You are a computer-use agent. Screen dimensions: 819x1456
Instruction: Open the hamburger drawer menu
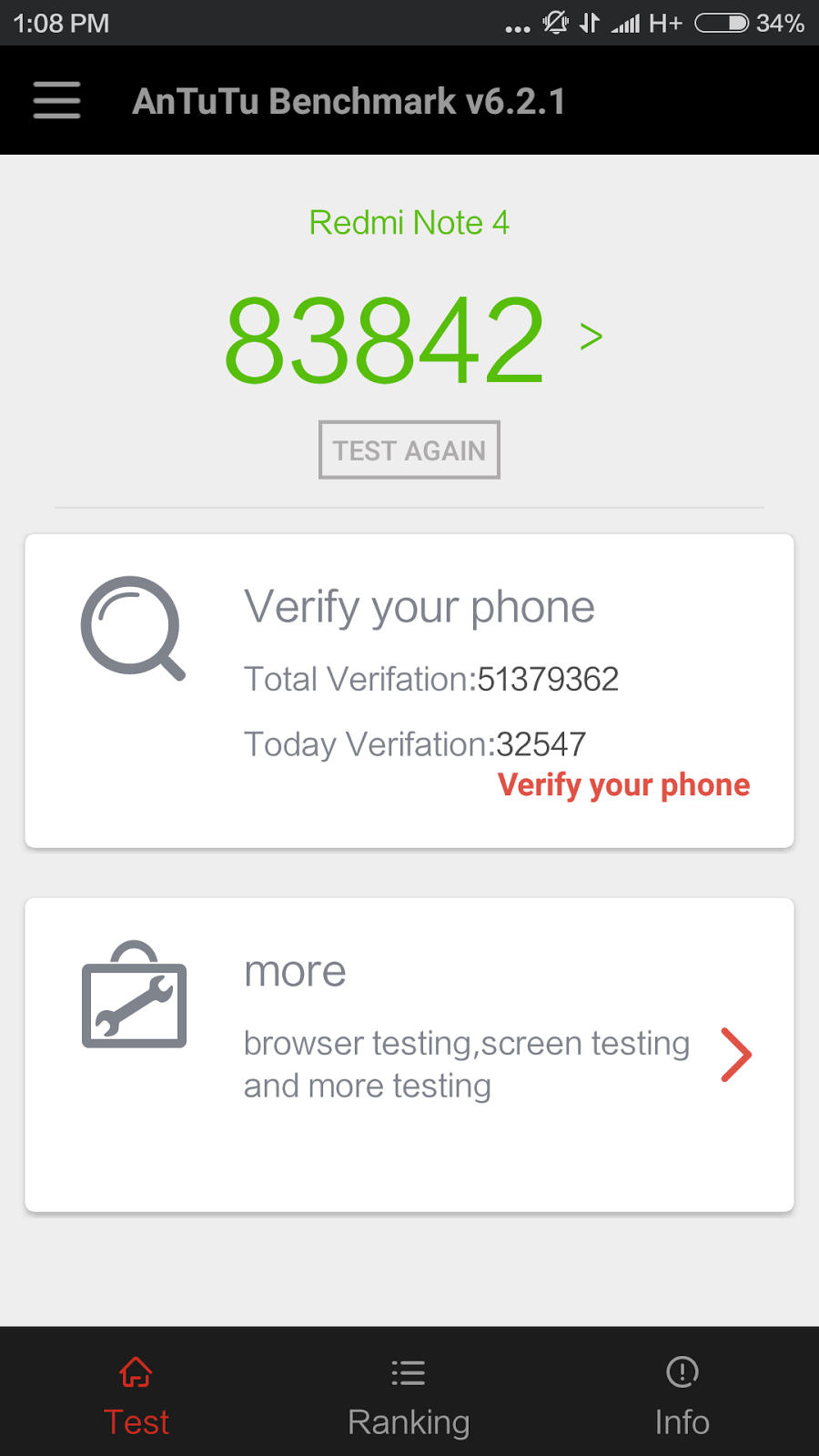(x=56, y=100)
